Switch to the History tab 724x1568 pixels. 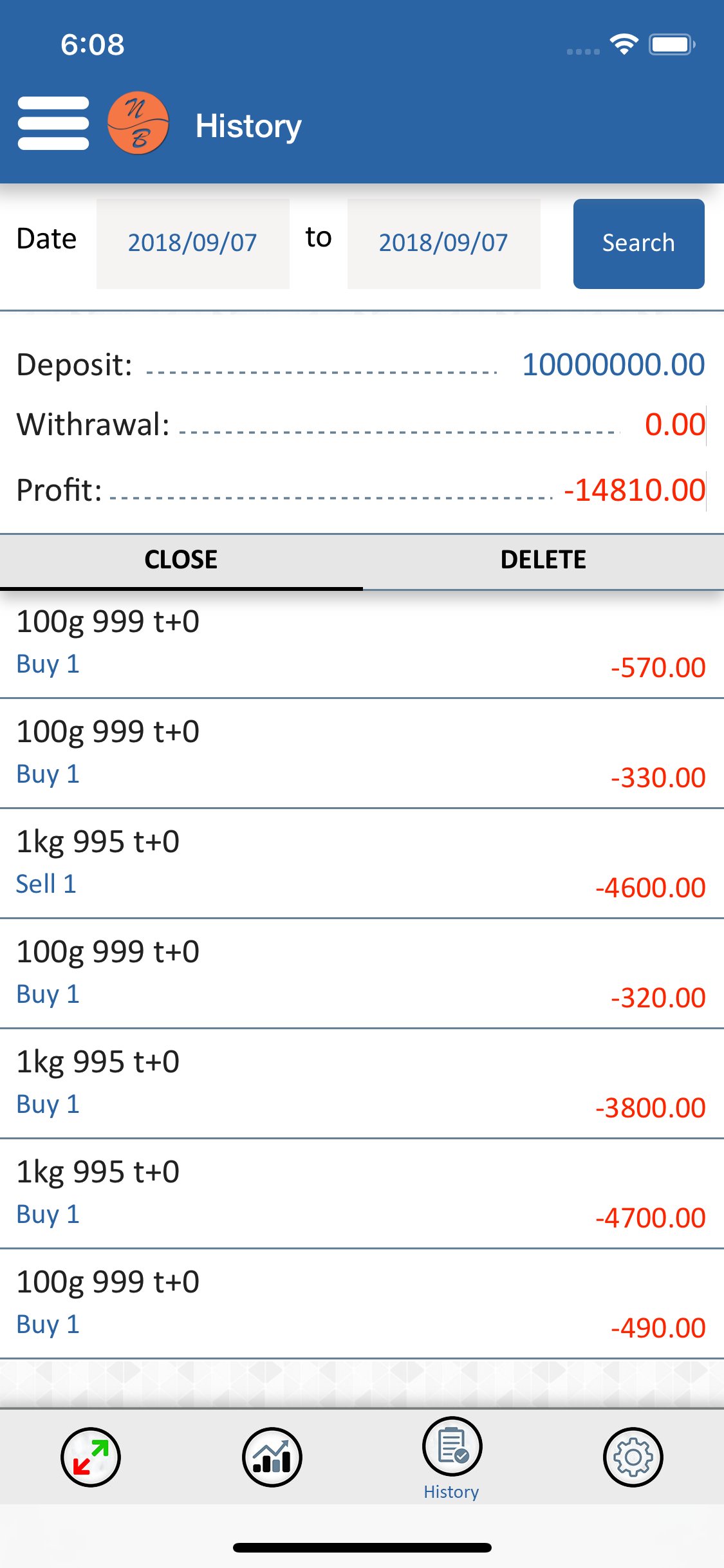tap(452, 1459)
